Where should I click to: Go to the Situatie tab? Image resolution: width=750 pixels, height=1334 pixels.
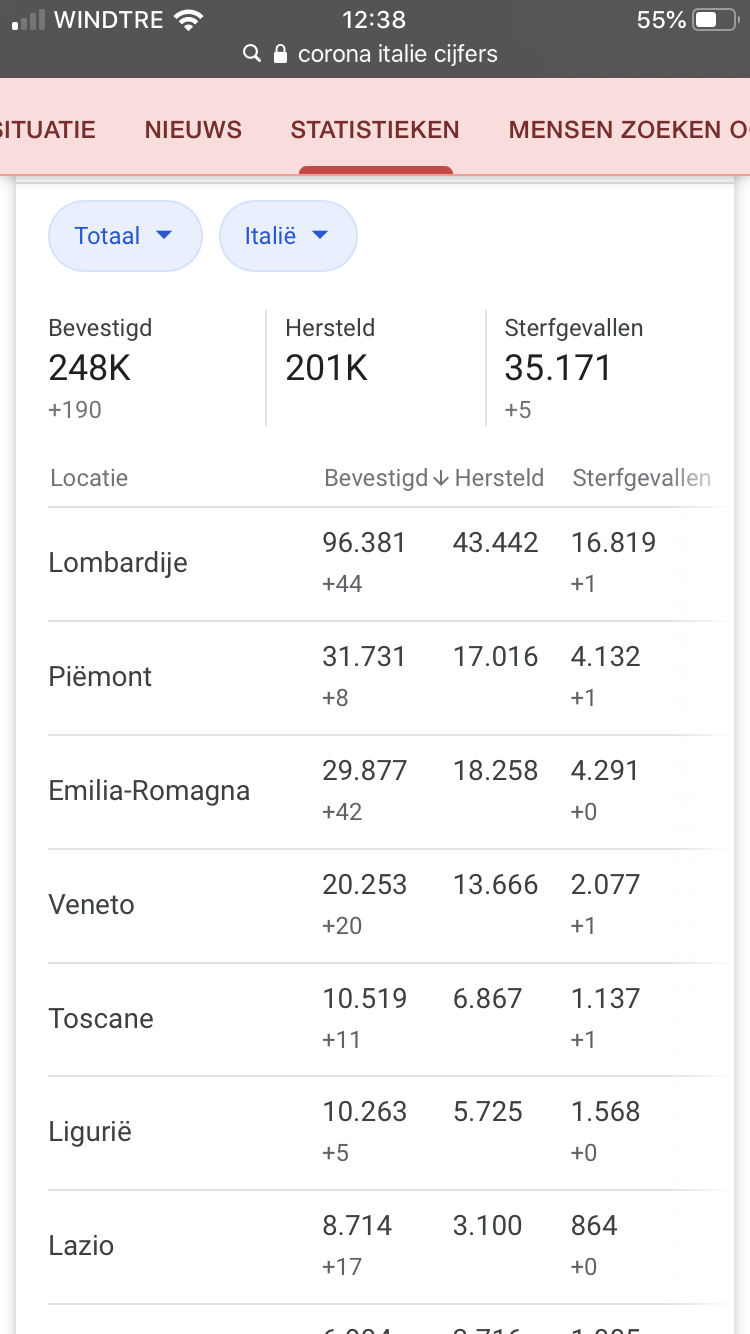click(48, 130)
